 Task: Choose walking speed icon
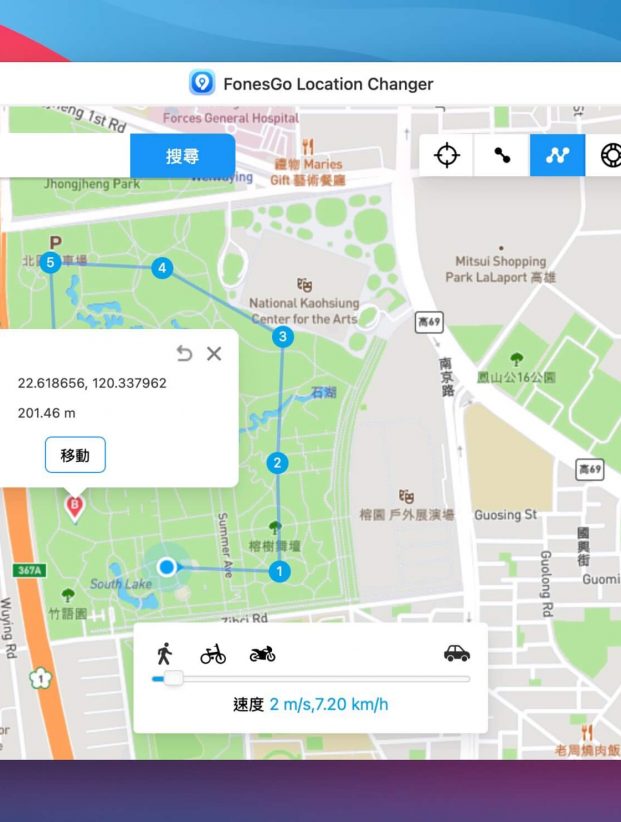(164, 654)
